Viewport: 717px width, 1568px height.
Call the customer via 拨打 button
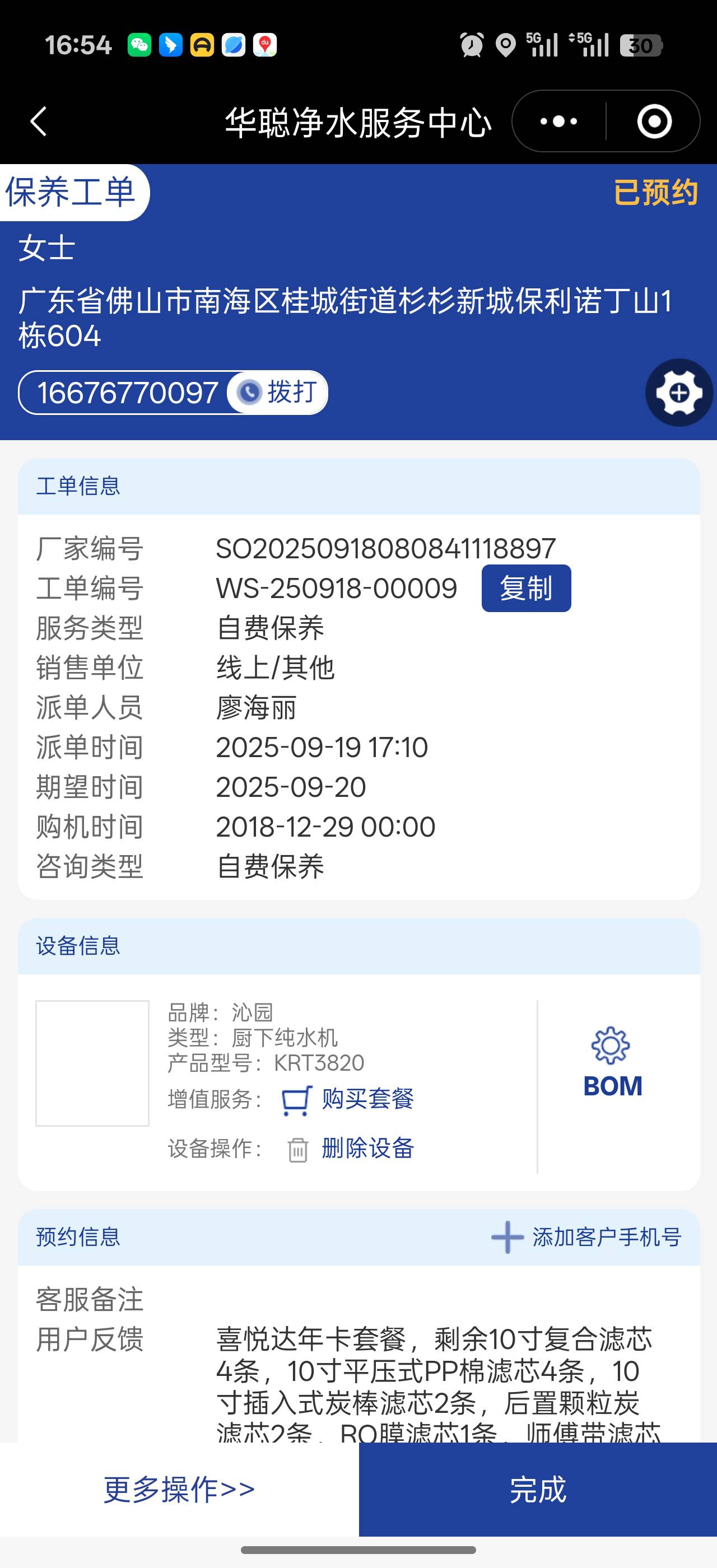point(279,392)
